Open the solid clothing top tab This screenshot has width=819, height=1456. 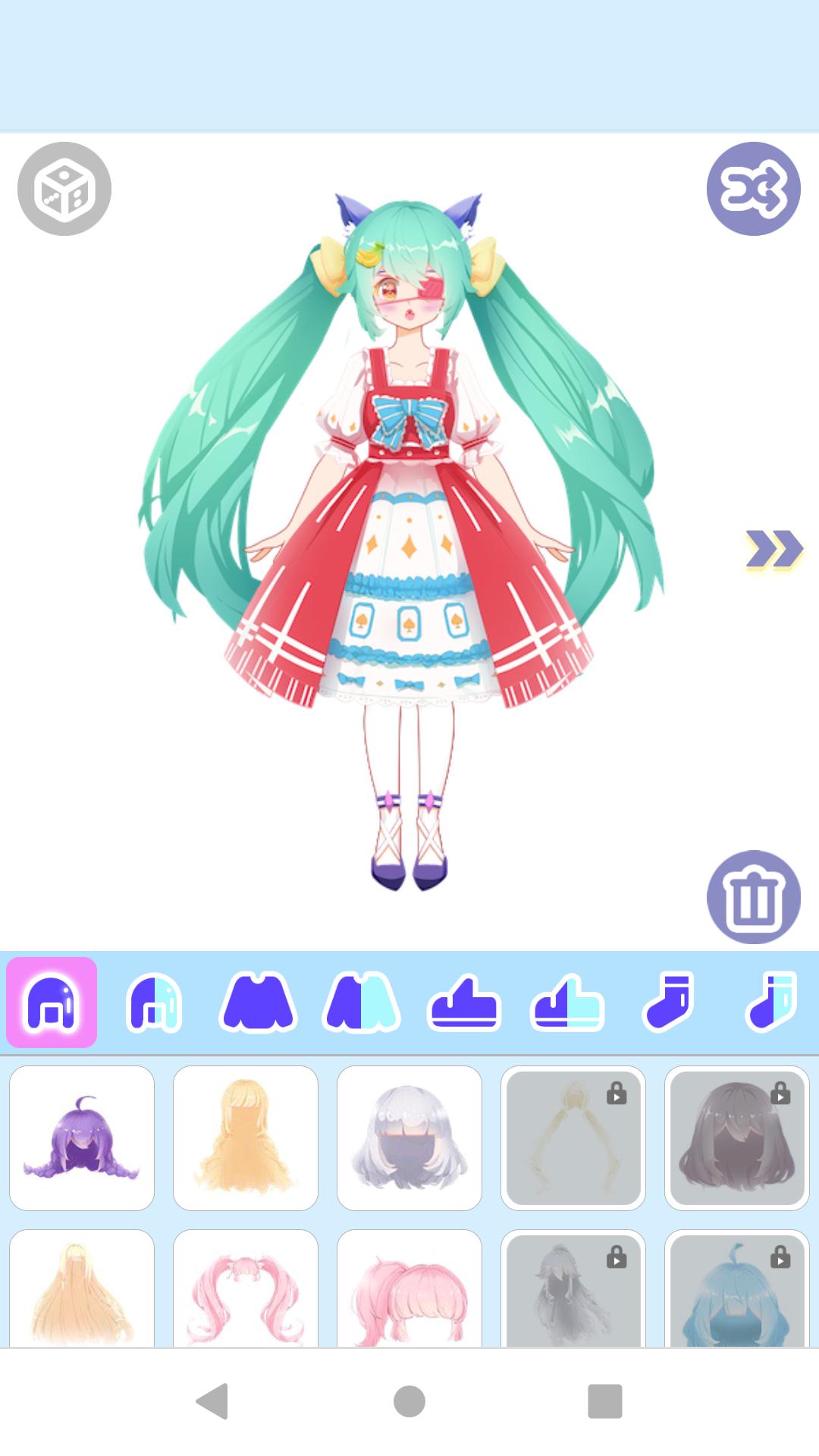(x=257, y=1003)
